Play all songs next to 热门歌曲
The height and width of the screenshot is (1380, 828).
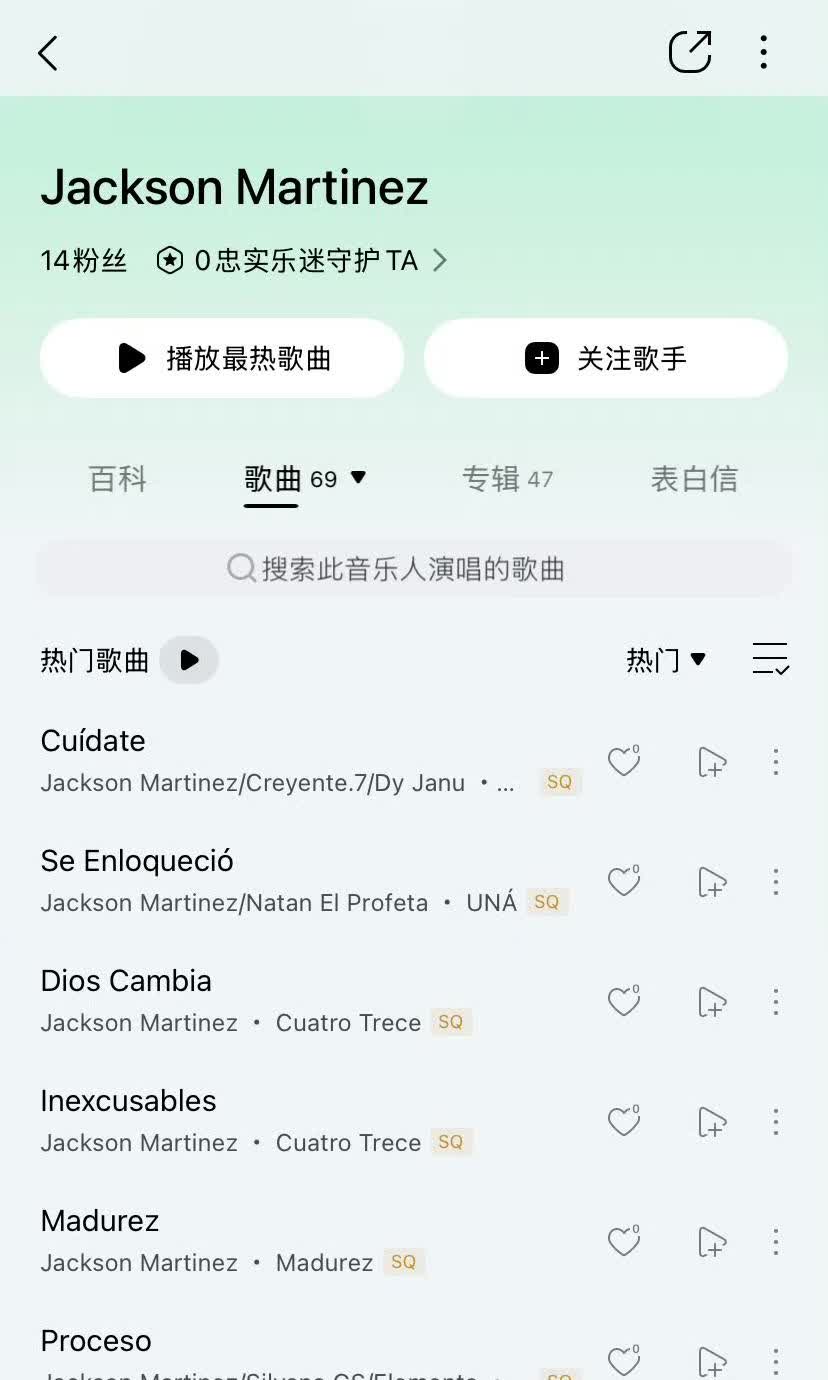(189, 660)
